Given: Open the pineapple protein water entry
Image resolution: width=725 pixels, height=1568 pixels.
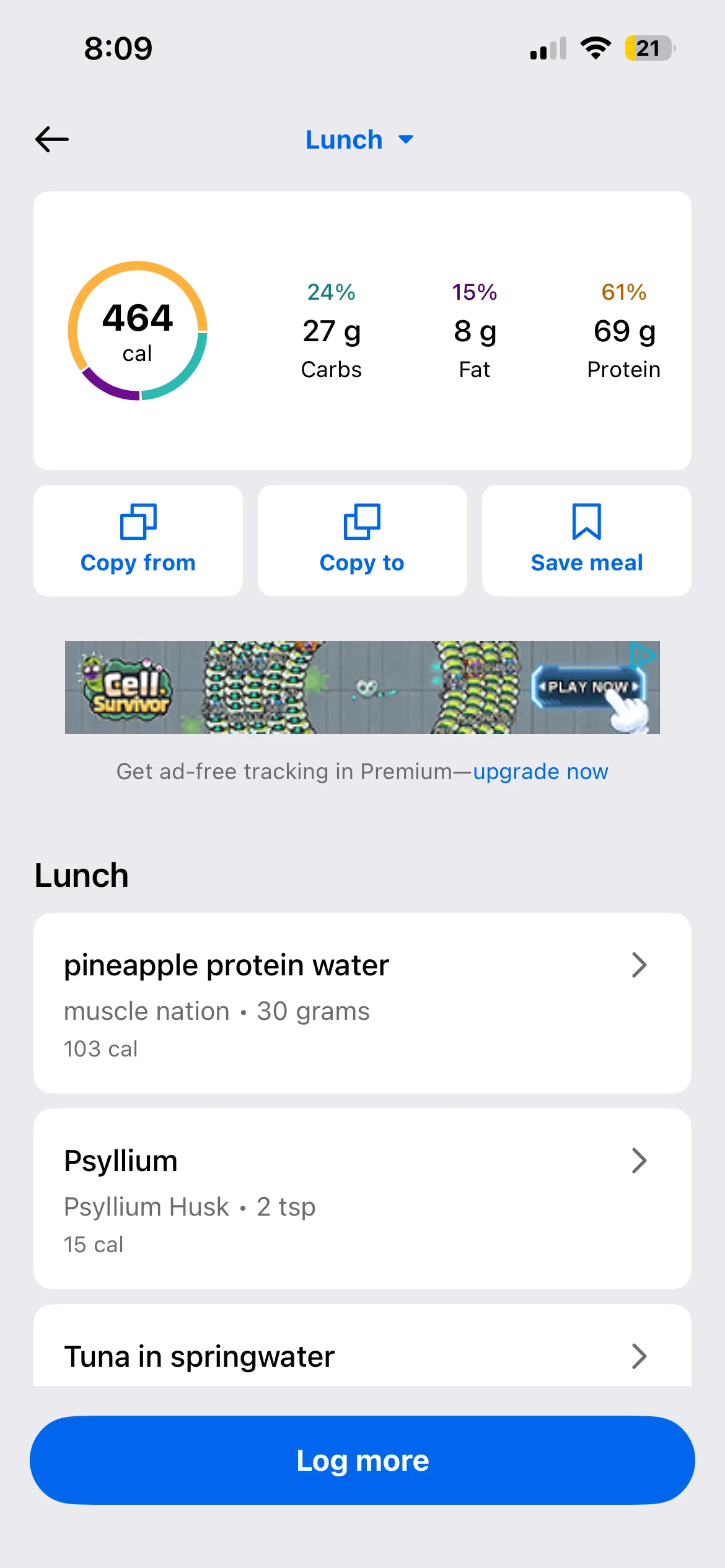Looking at the screenshot, I should [x=362, y=1003].
